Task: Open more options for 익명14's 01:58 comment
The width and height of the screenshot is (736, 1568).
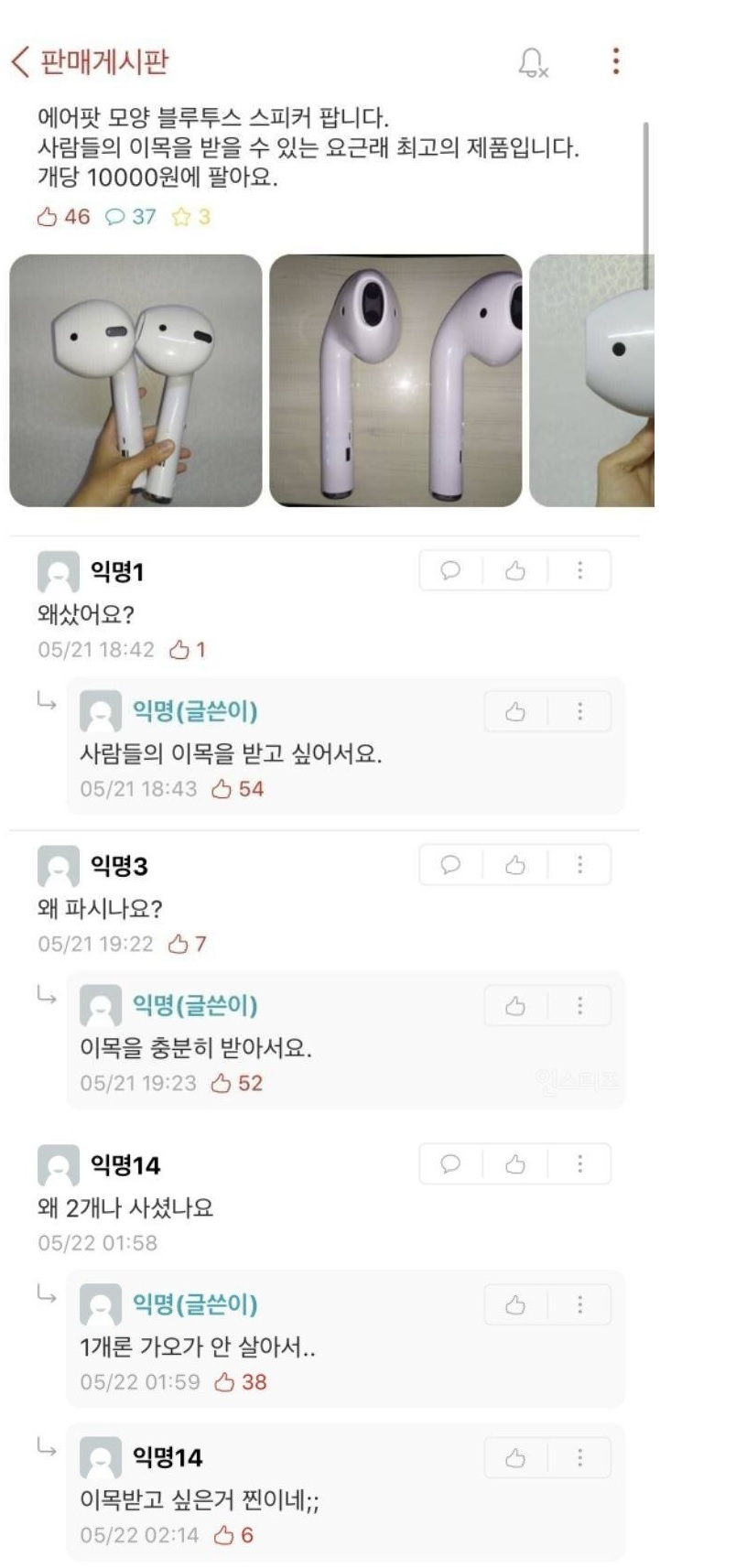Action: pyautogui.click(x=579, y=1164)
